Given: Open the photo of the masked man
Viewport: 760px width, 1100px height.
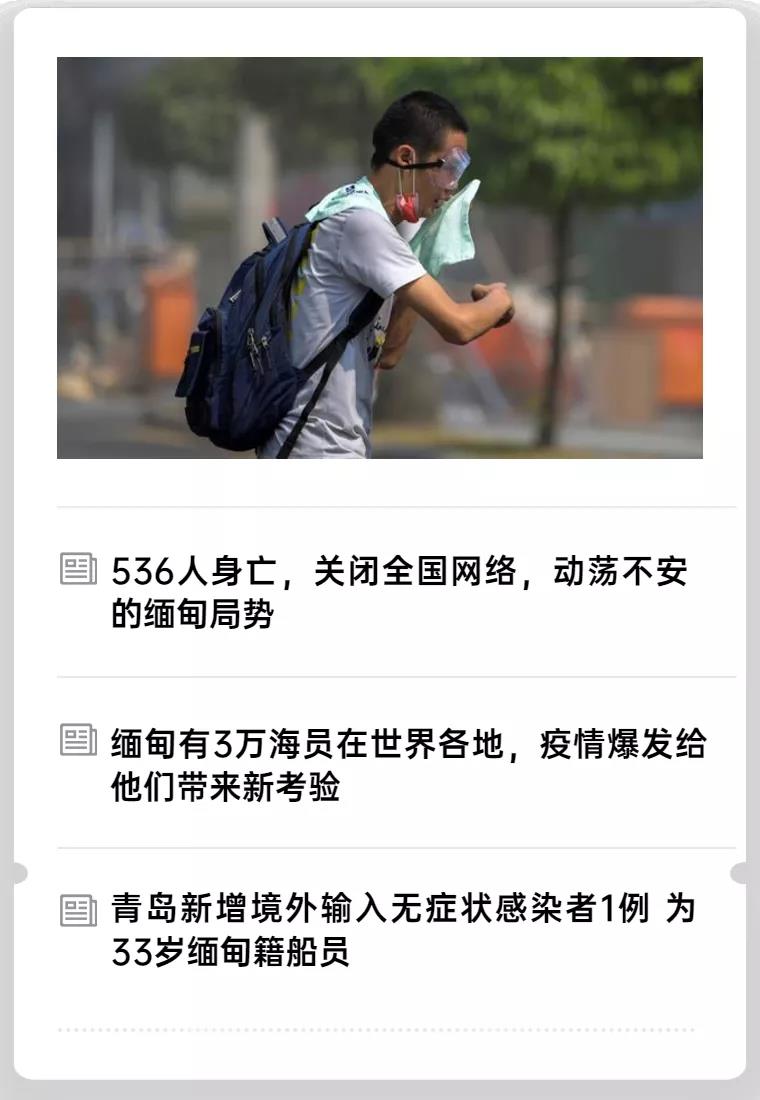Looking at the screenshot, I should [379, 258].
